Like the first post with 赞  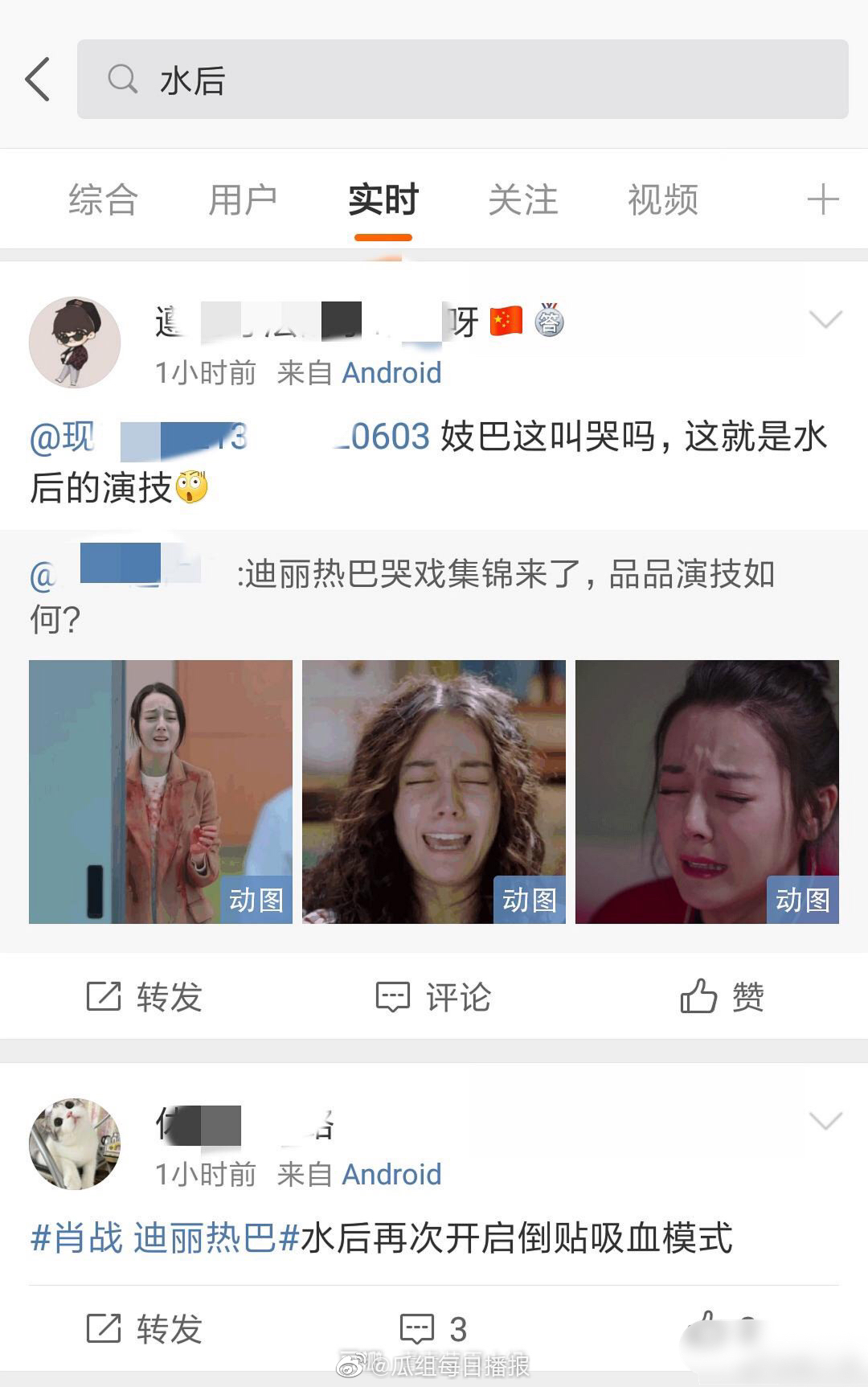coord(722,997)
